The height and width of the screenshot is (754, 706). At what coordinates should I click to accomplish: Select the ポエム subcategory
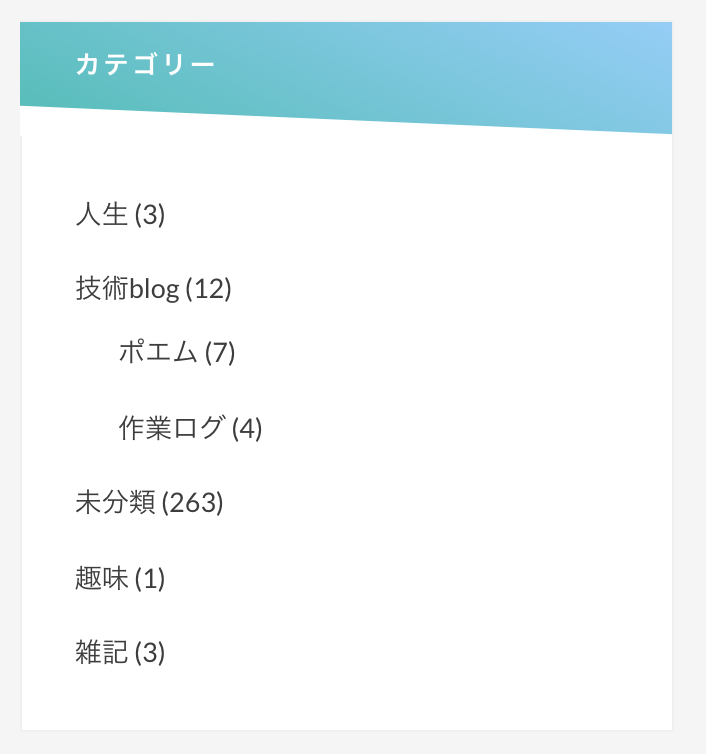click(x=158, y=352)
